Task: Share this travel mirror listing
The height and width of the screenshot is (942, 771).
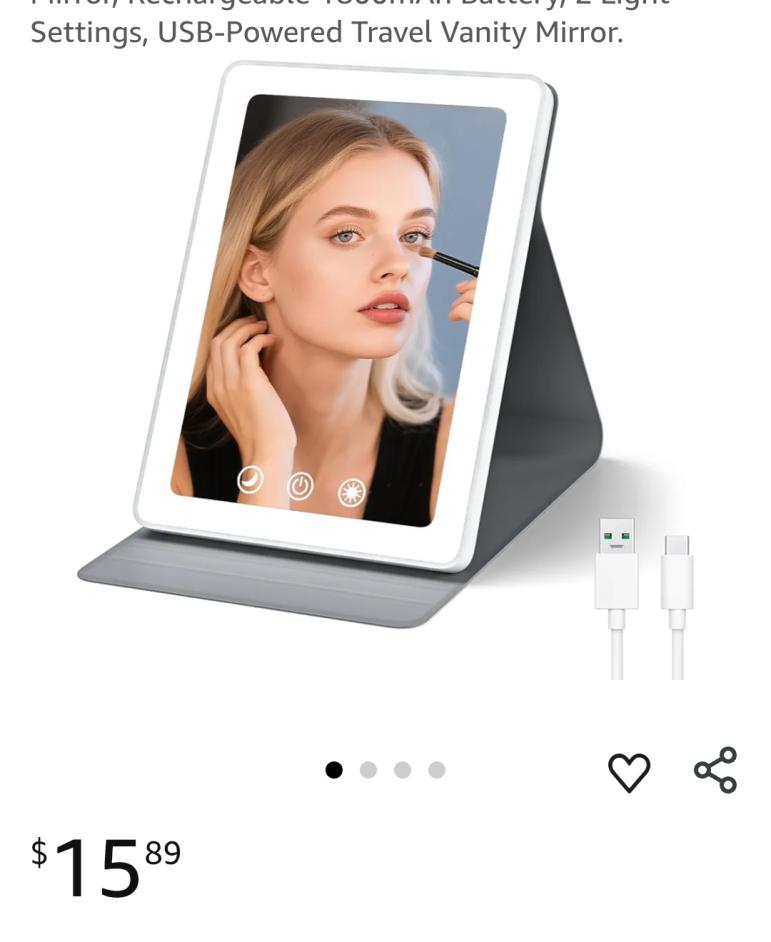Action: tap(715, 770)
